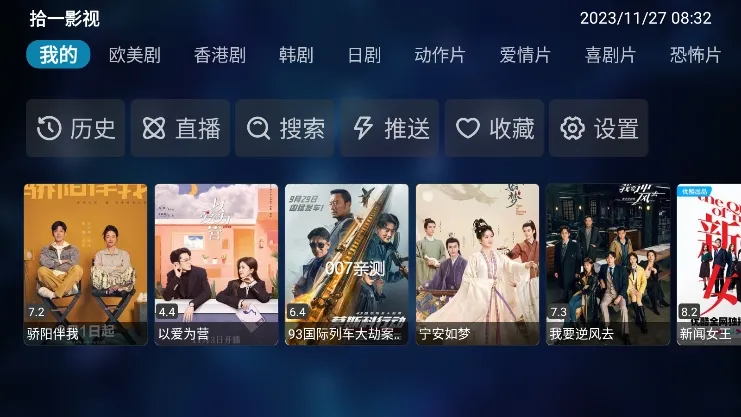741x417 pixels.
Task: Switch to the 我的 tab
Action: coord(58,55)
